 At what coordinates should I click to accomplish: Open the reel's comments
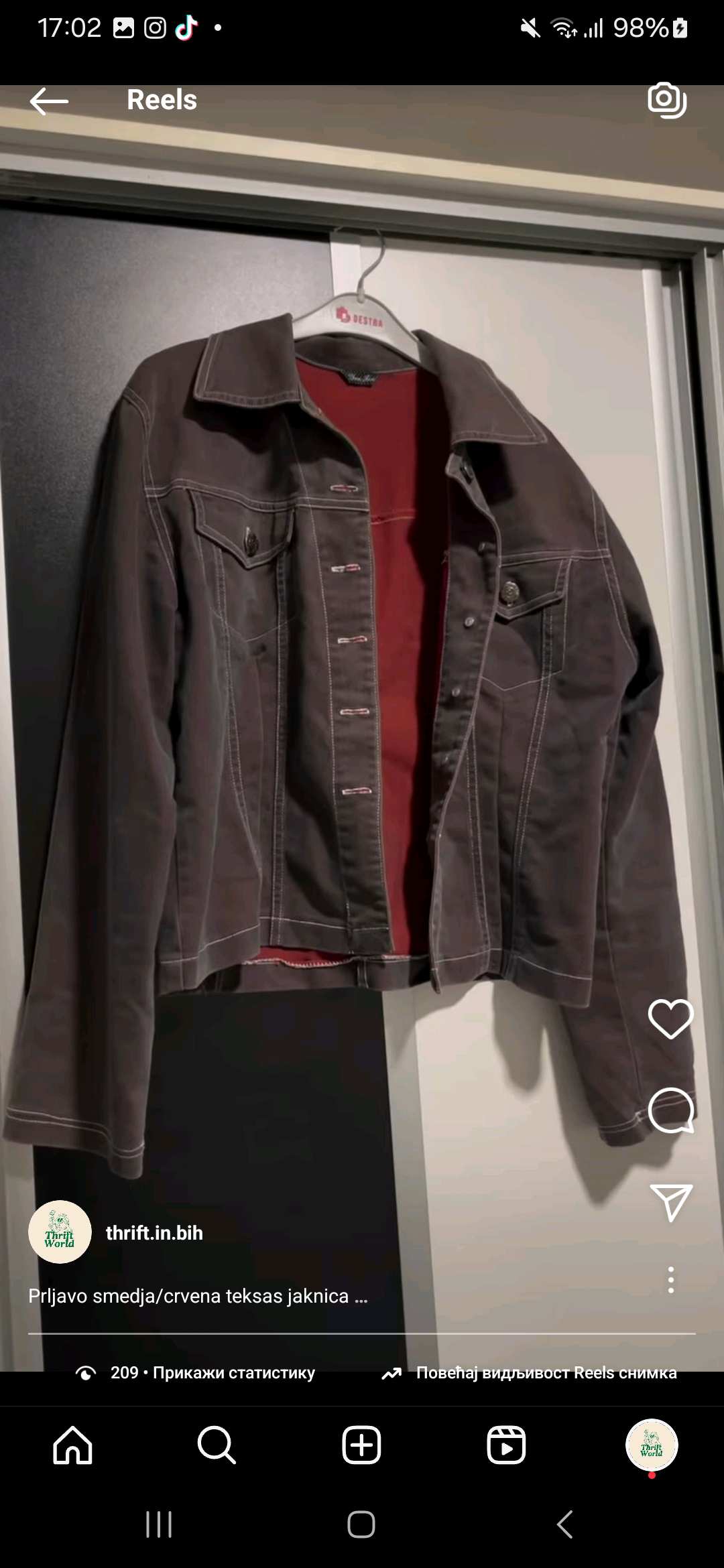click(x=670, y=1111)
